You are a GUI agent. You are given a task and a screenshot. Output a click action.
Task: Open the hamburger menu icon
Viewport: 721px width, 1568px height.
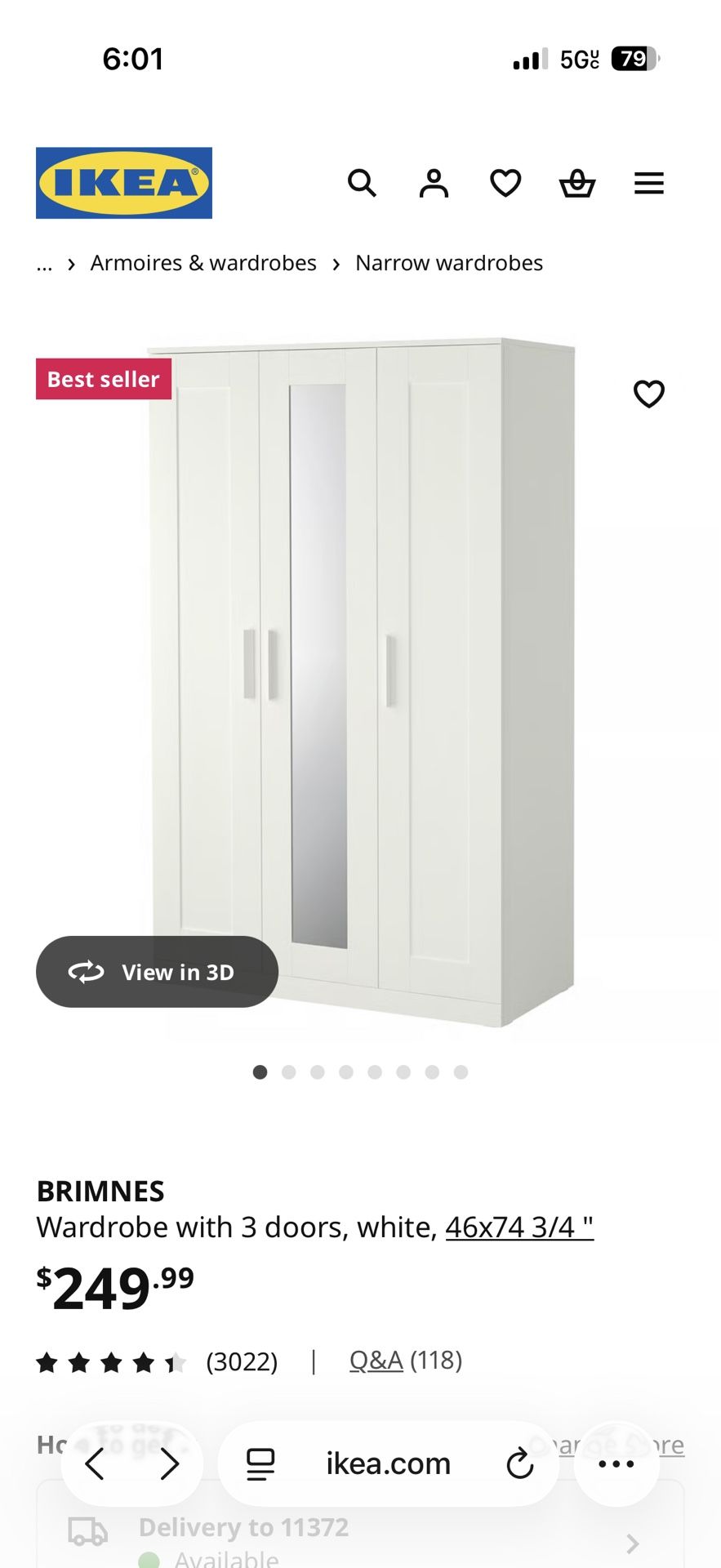[x=649, y=184]
